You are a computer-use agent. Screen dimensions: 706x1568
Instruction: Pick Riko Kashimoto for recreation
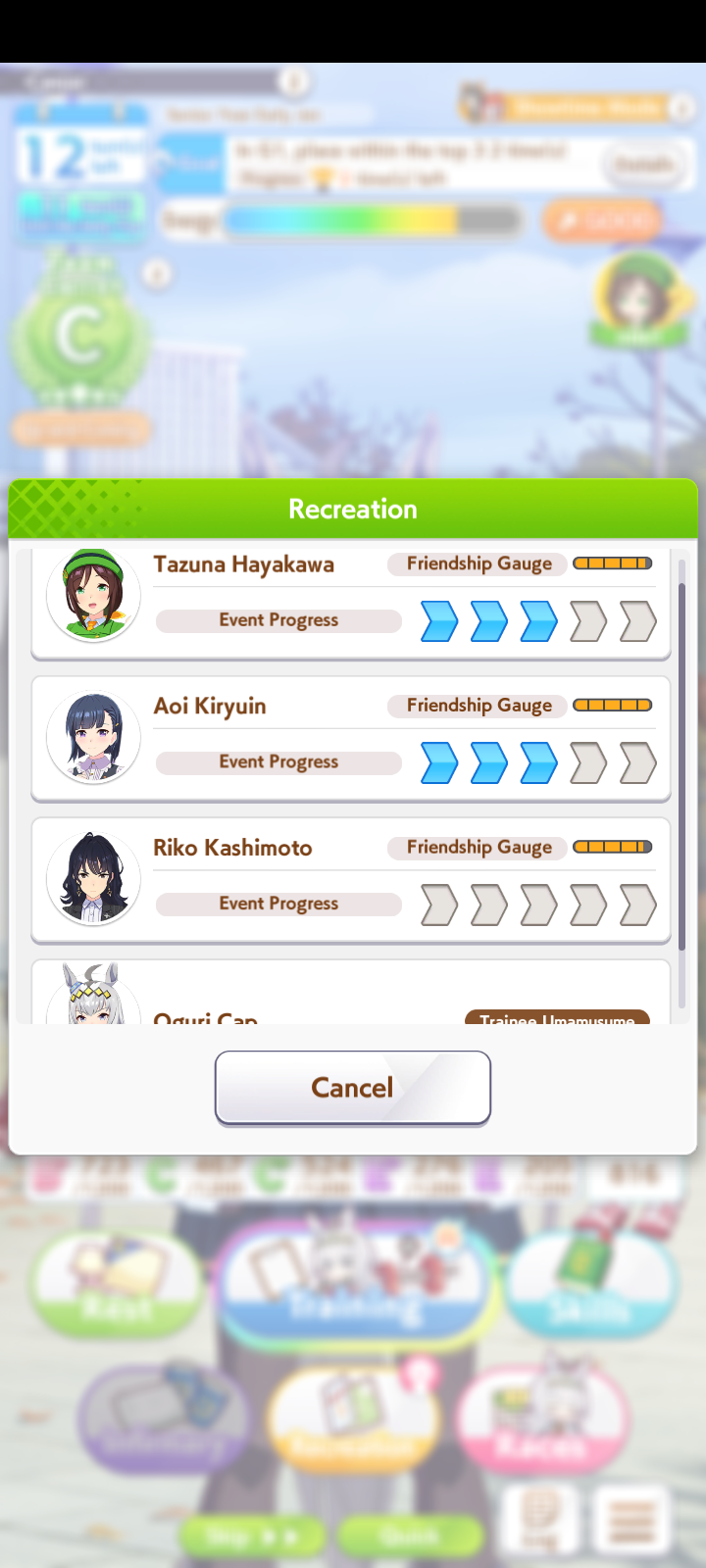click(351, 880)
